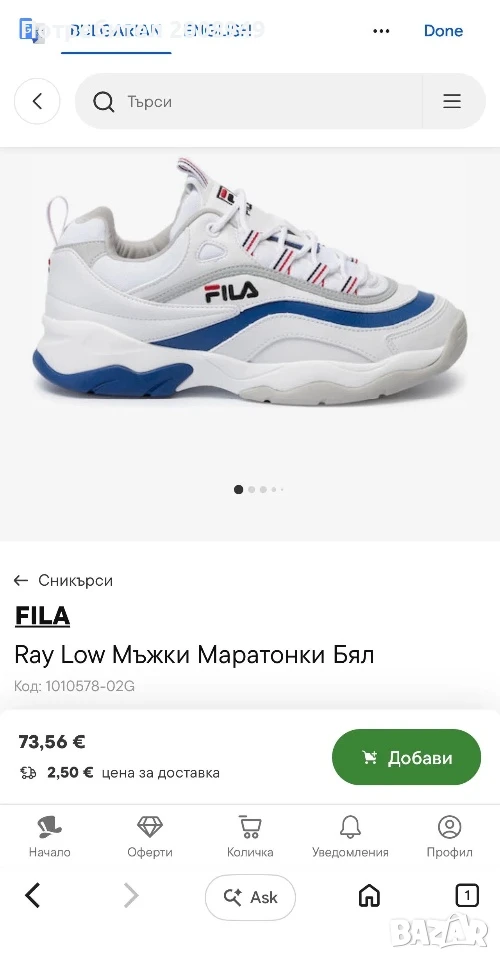This screenshot has width=500, height=960.
Task: Open the Оферти tab
Action: click(150, 836)
